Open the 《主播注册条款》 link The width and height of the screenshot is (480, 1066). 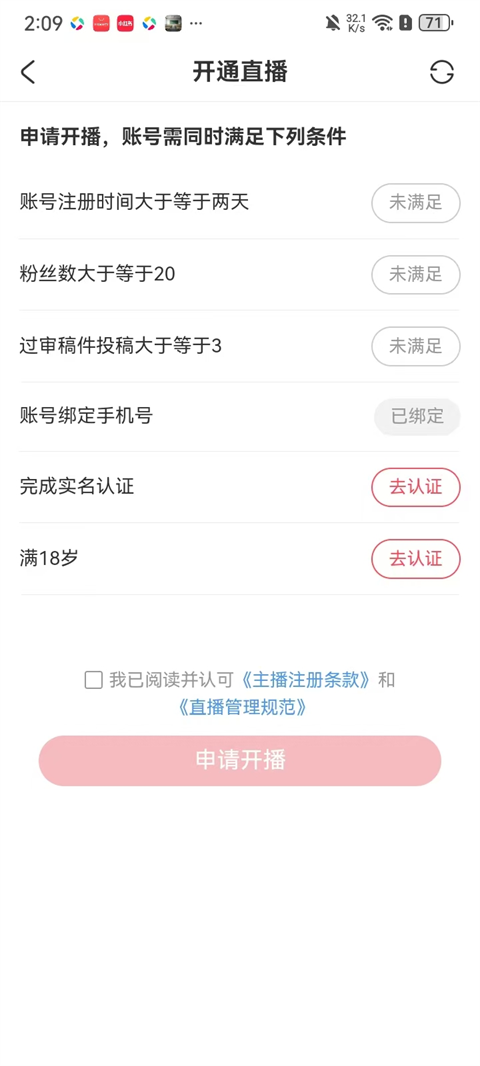point(305,680)
